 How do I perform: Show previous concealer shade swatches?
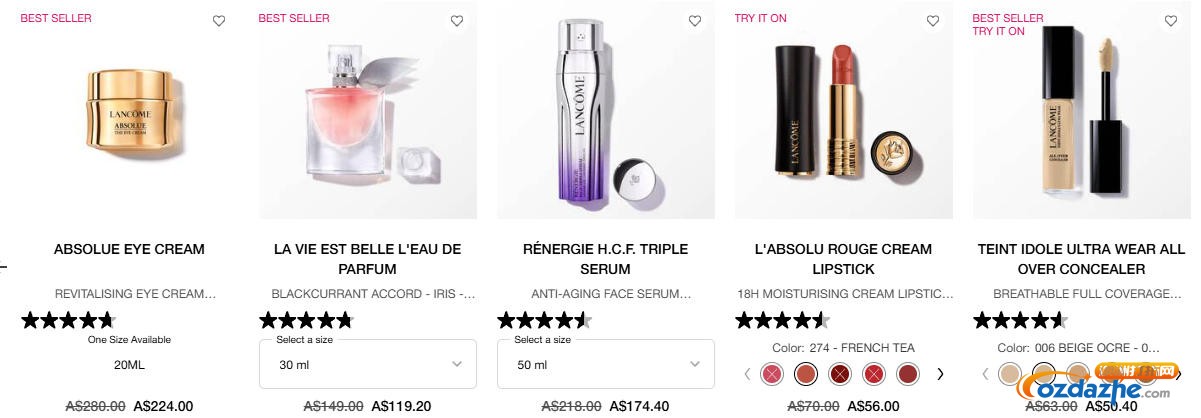tap(984, 374)
